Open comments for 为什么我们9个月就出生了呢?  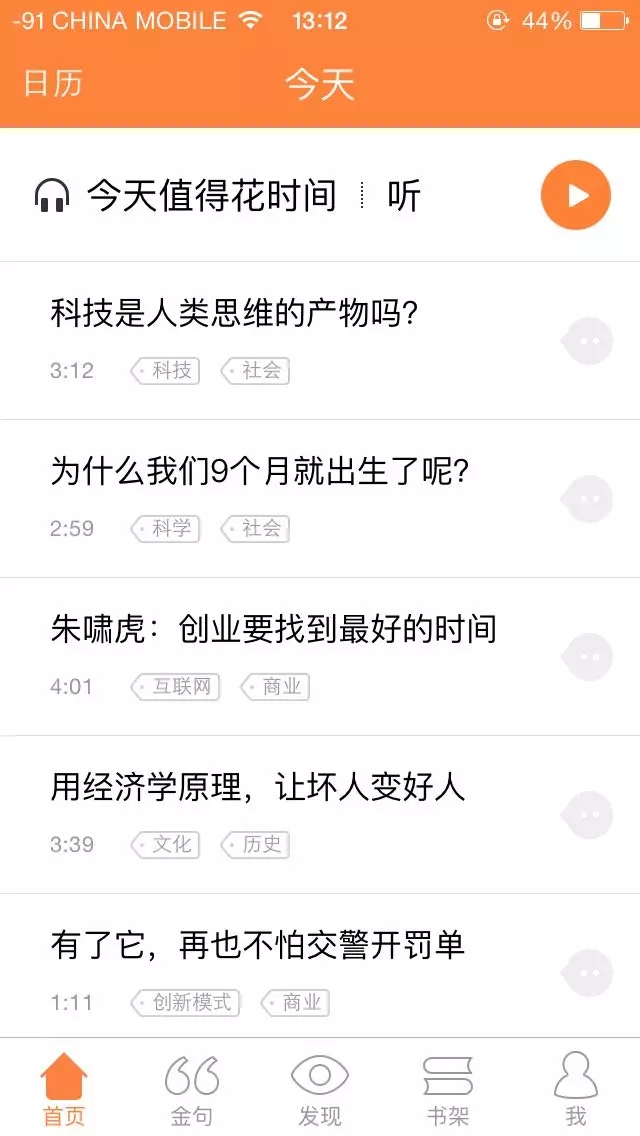pyautogui.click(x=587, y=498)
